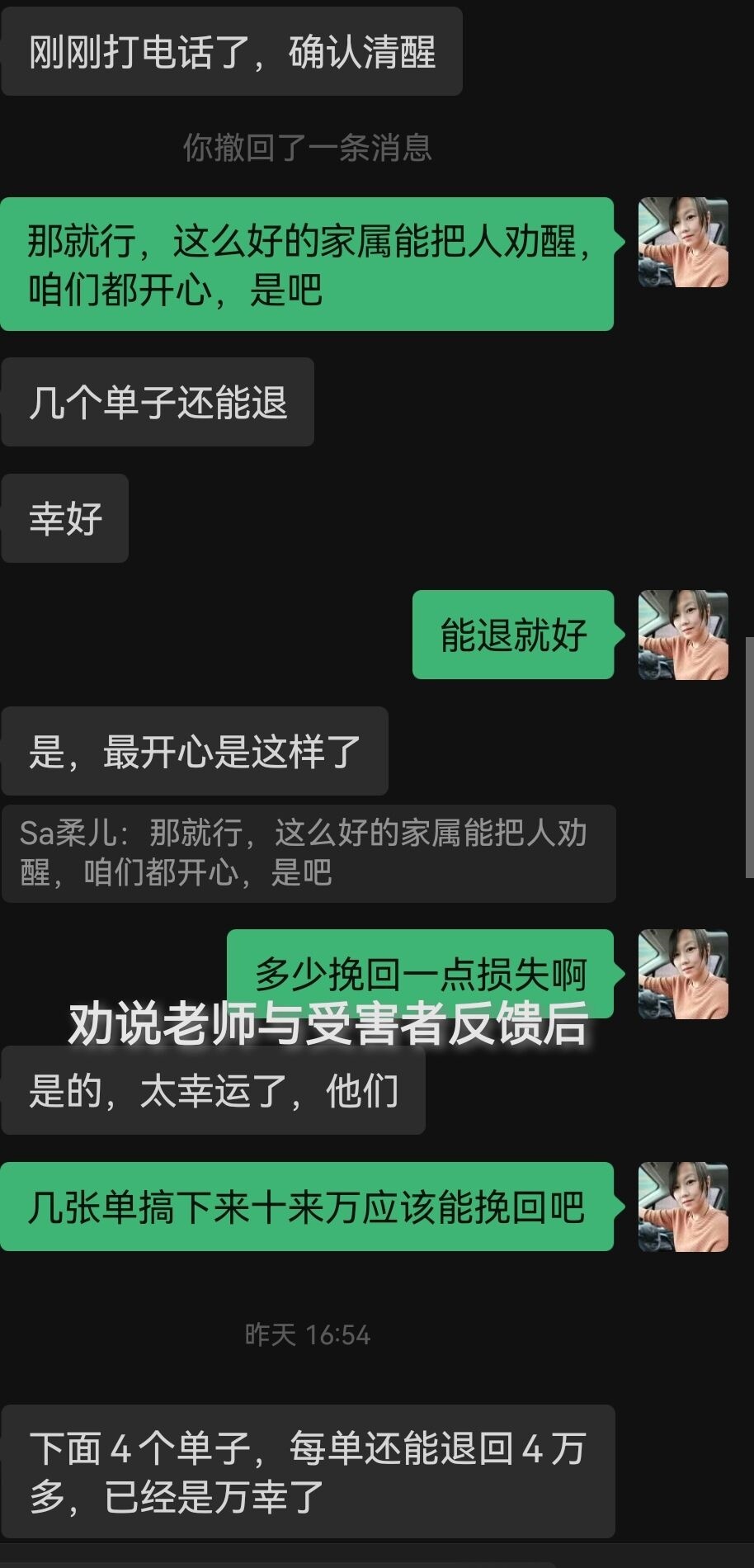Select the "刚刚打电话了，确认清醒" message
The width and height of the screenshot is (754, 1568).
click(231, 50)
